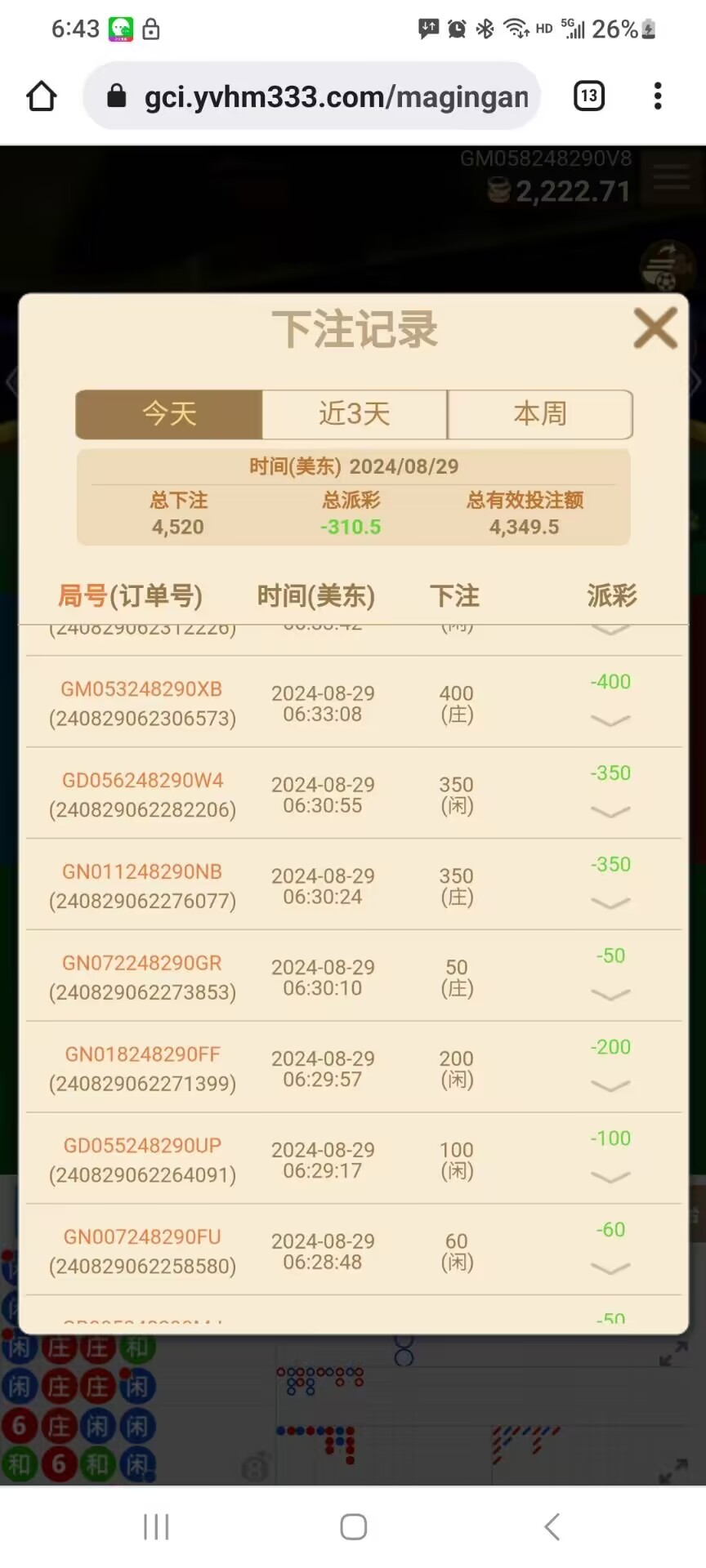Expand details for bet GD056248290W4
Screen dimensions: 706x1568
click(x=610, y=812)
